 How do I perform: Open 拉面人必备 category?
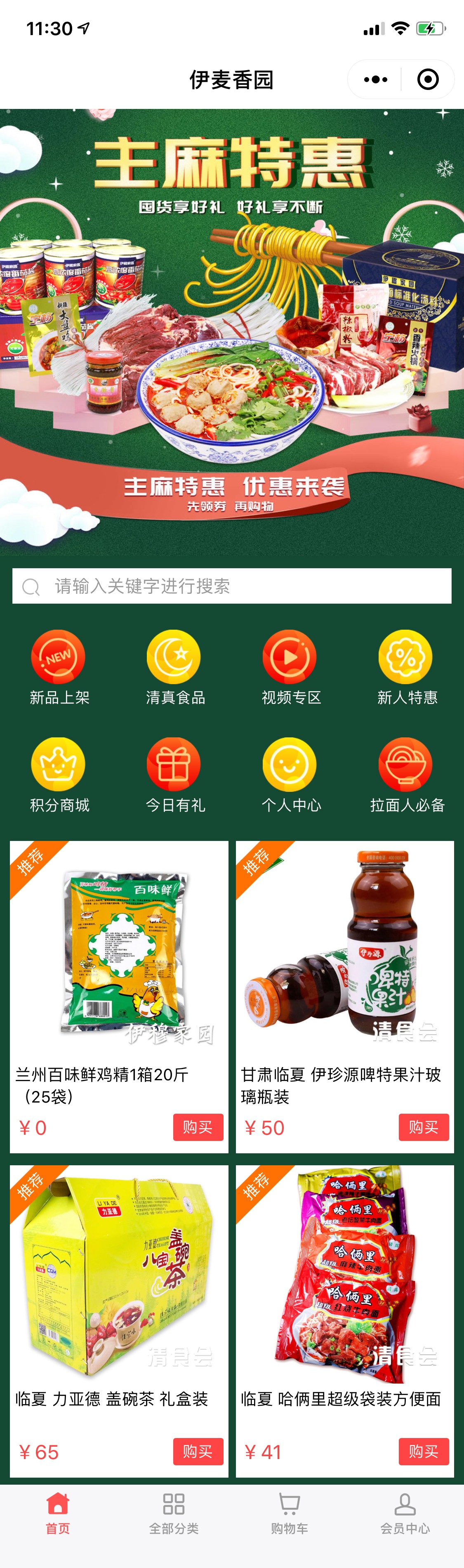point(406,775)
